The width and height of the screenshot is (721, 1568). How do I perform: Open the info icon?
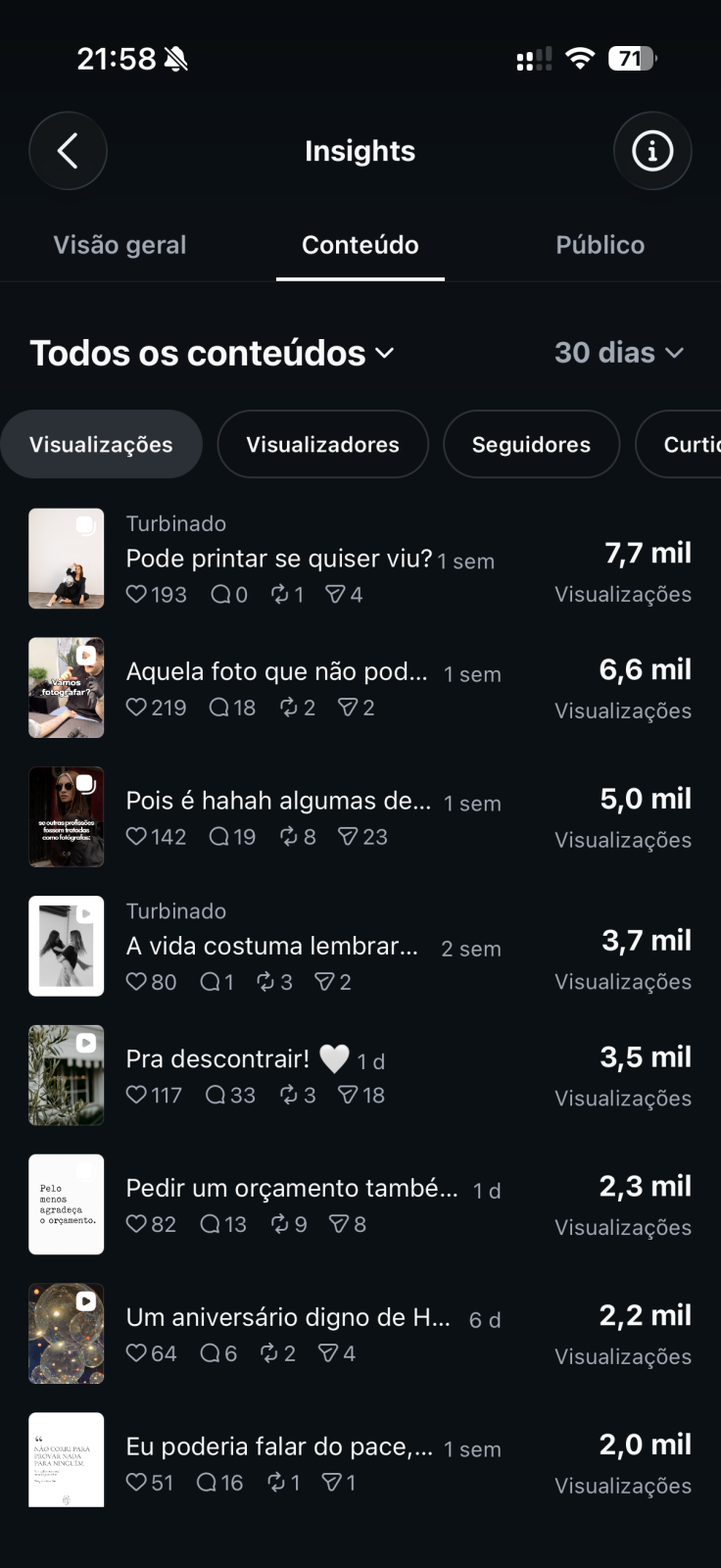point(652,151)
